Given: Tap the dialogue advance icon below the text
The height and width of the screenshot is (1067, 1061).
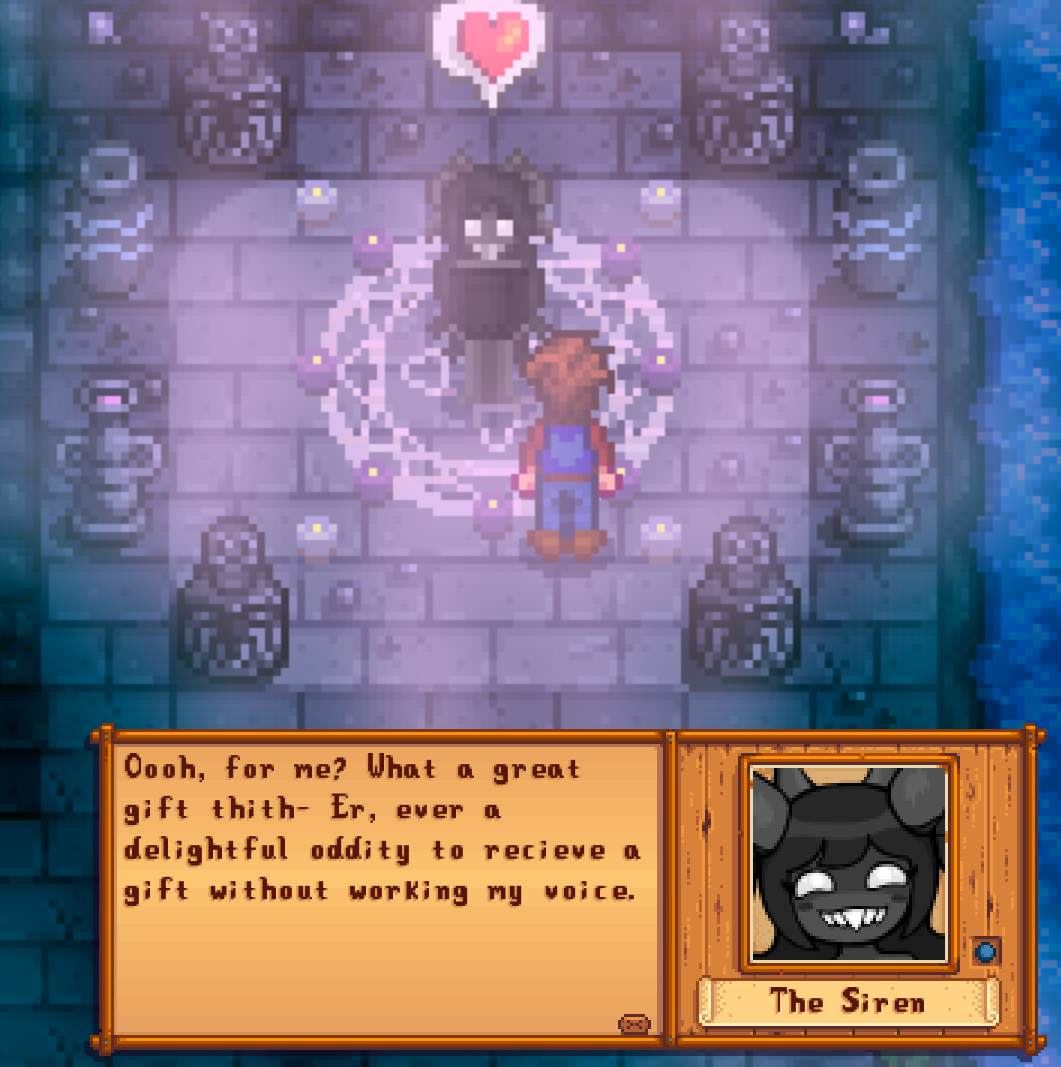Looking at the screenshot, I should tap(634, 1023).
